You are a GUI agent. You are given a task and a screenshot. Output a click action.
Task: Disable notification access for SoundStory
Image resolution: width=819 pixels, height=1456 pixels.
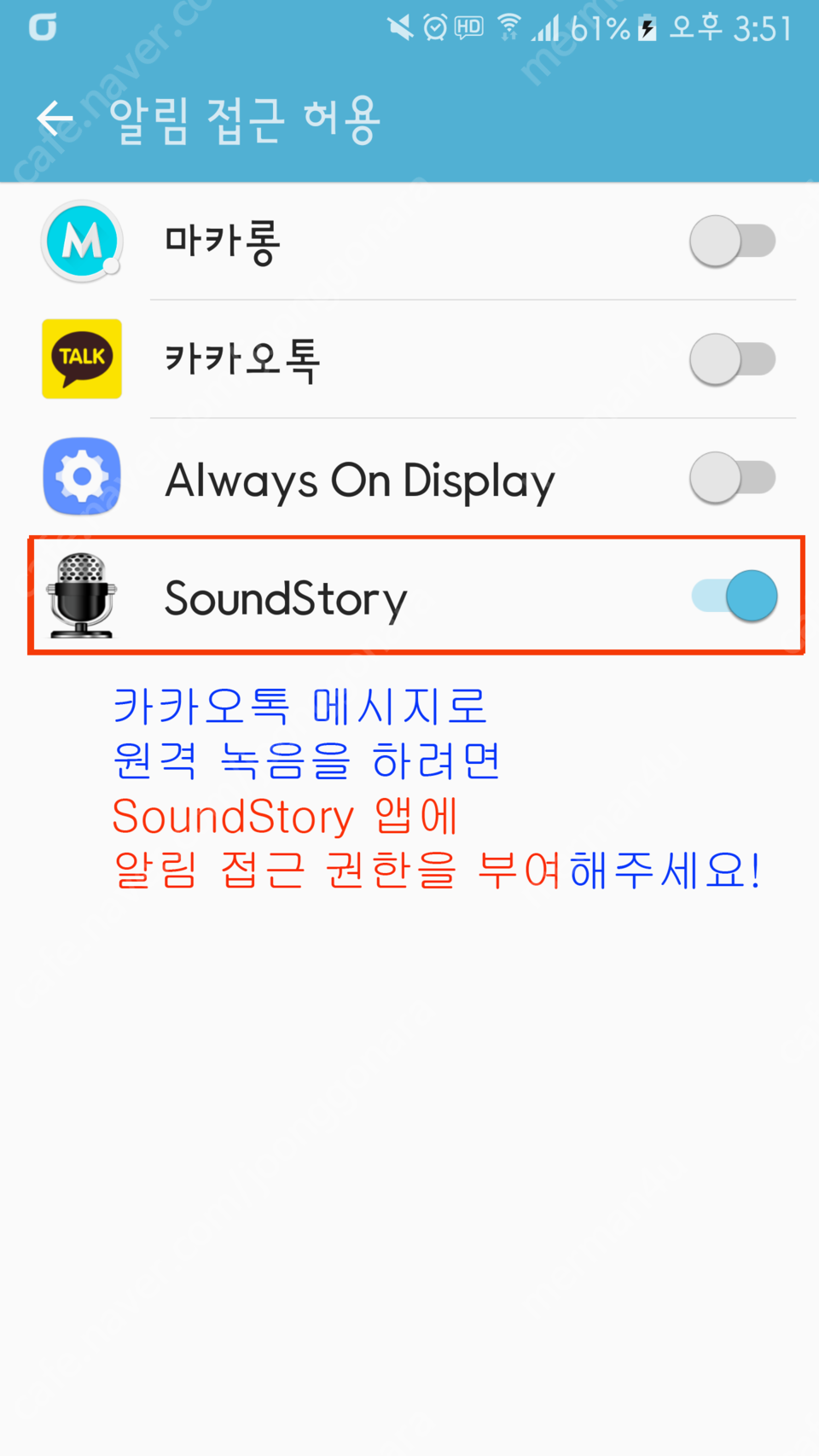point(734,596)
